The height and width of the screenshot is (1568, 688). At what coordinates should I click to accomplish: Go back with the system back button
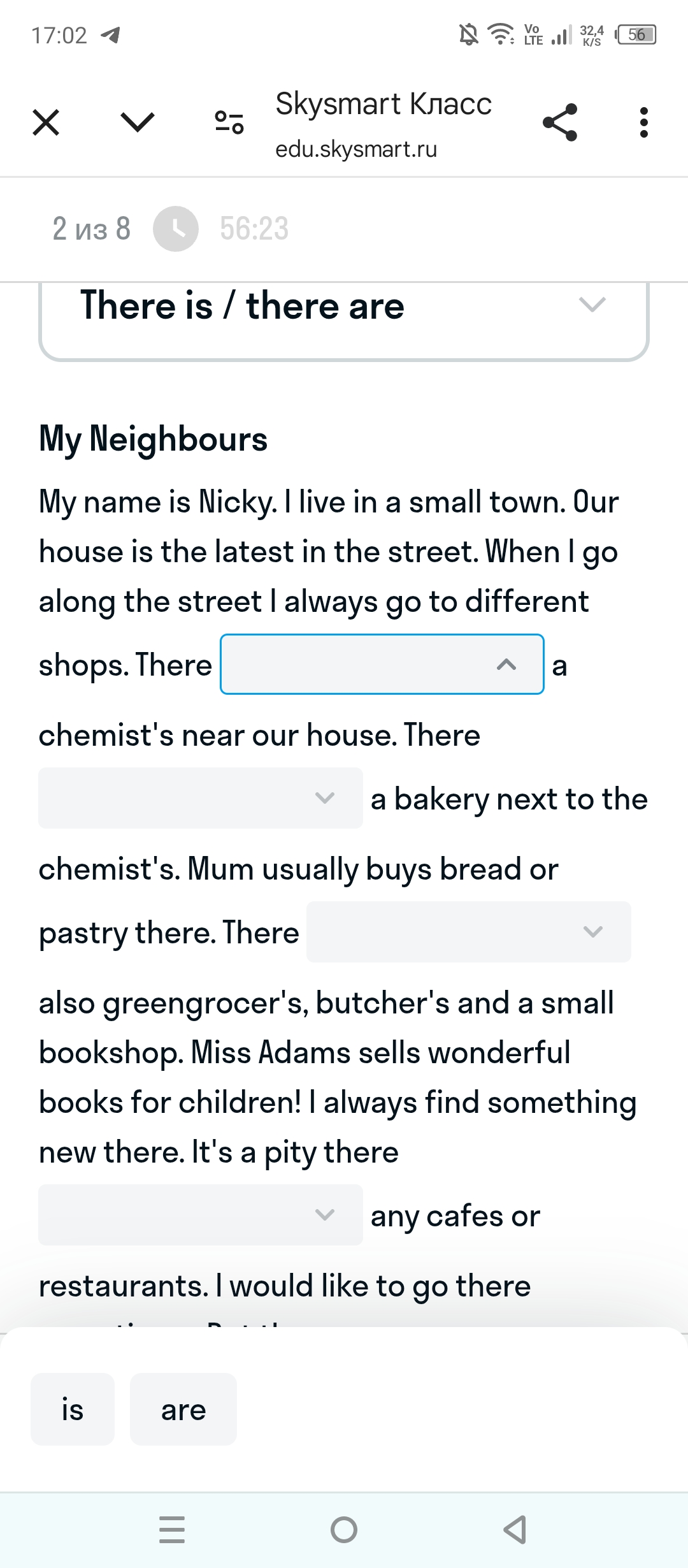pos(515,1530)
